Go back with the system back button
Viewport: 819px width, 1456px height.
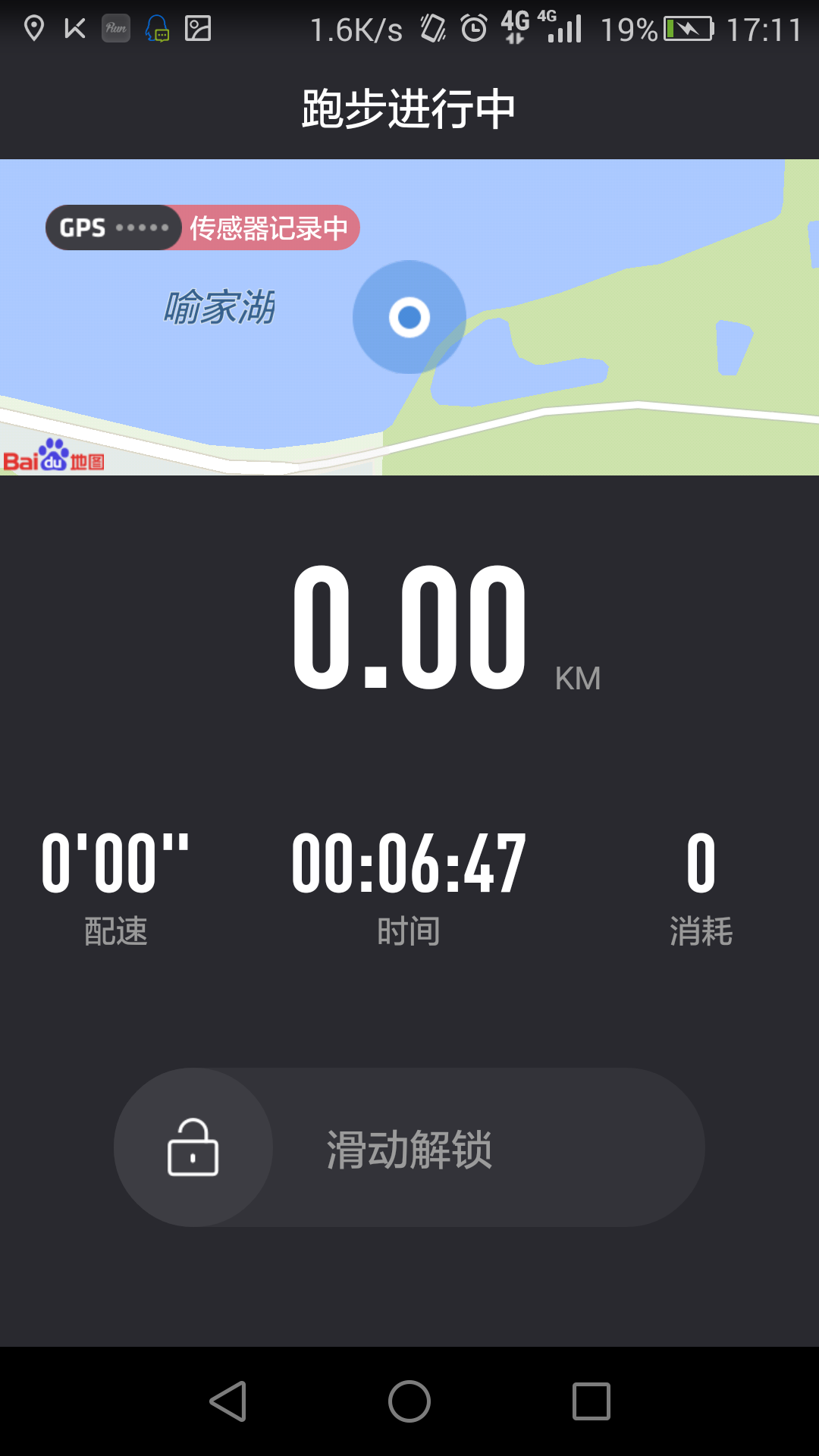(x=227, y=1401)
